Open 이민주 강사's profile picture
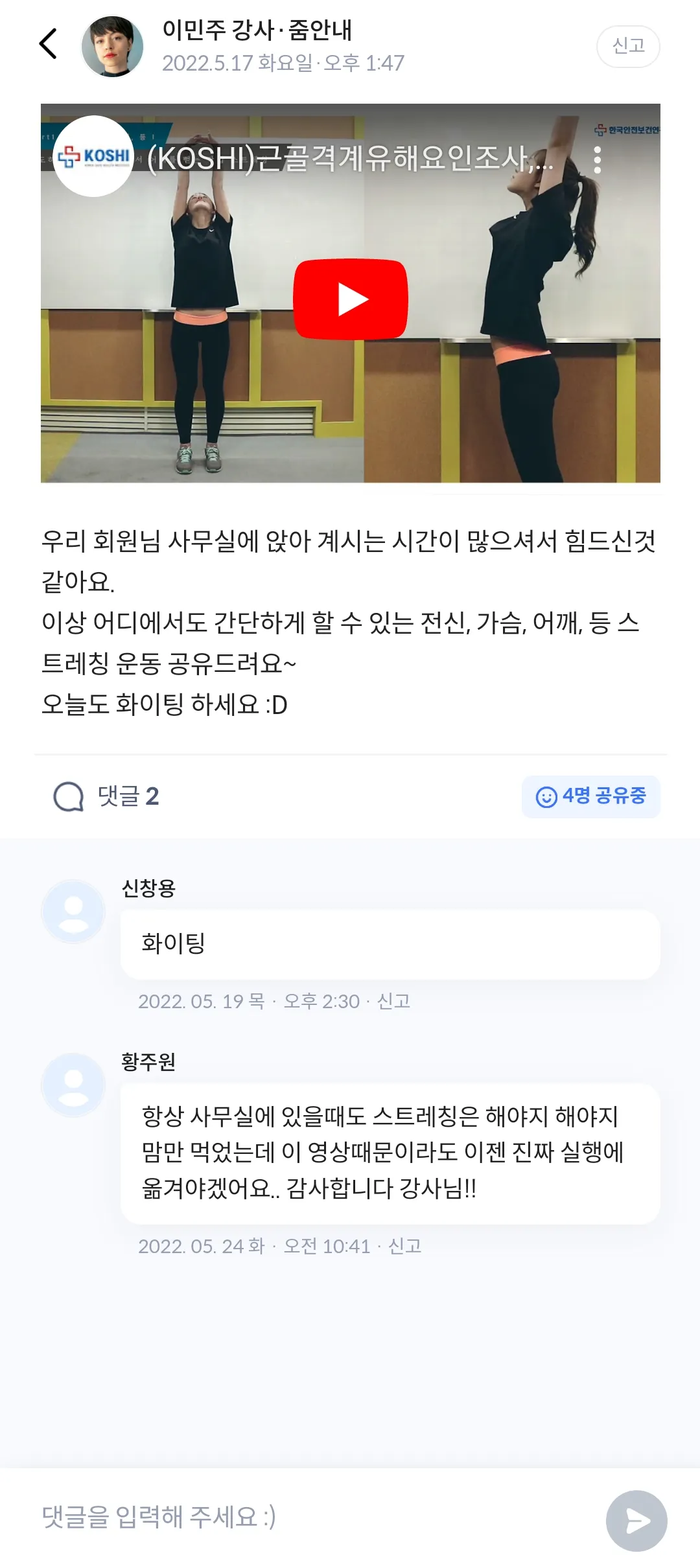Viewport: 700px width, 1568px height. click(112, 47)
